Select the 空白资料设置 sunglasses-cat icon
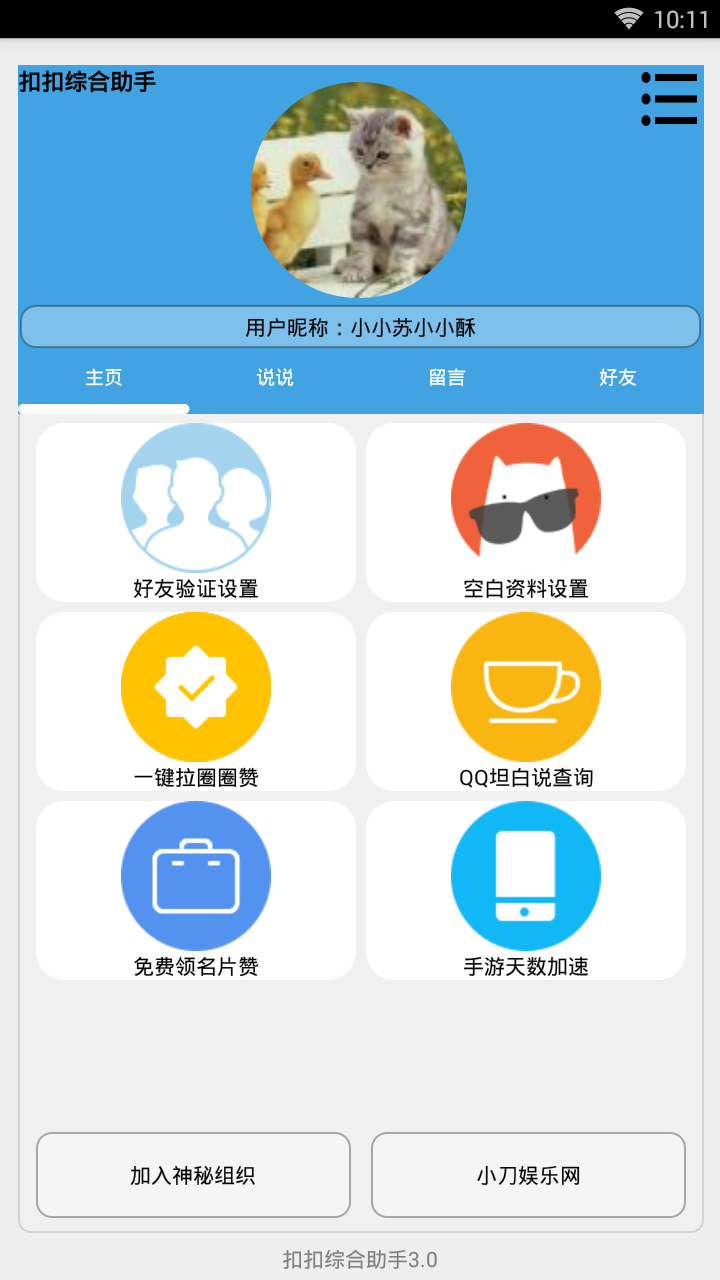Screen dimensions: 720x1280 526,497
